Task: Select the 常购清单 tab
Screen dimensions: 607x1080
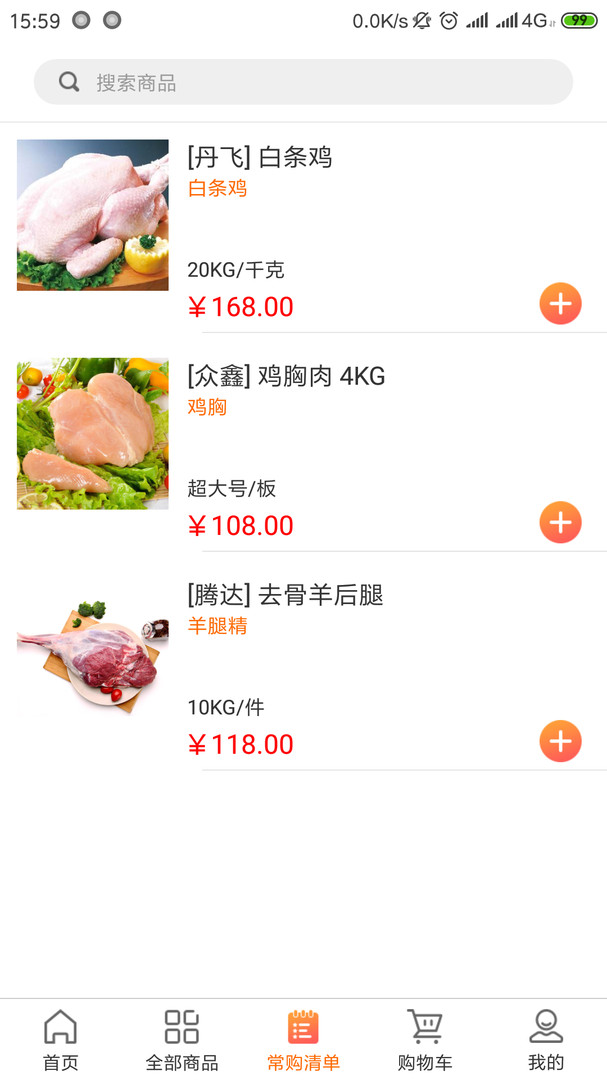Action: (303, 1040)
